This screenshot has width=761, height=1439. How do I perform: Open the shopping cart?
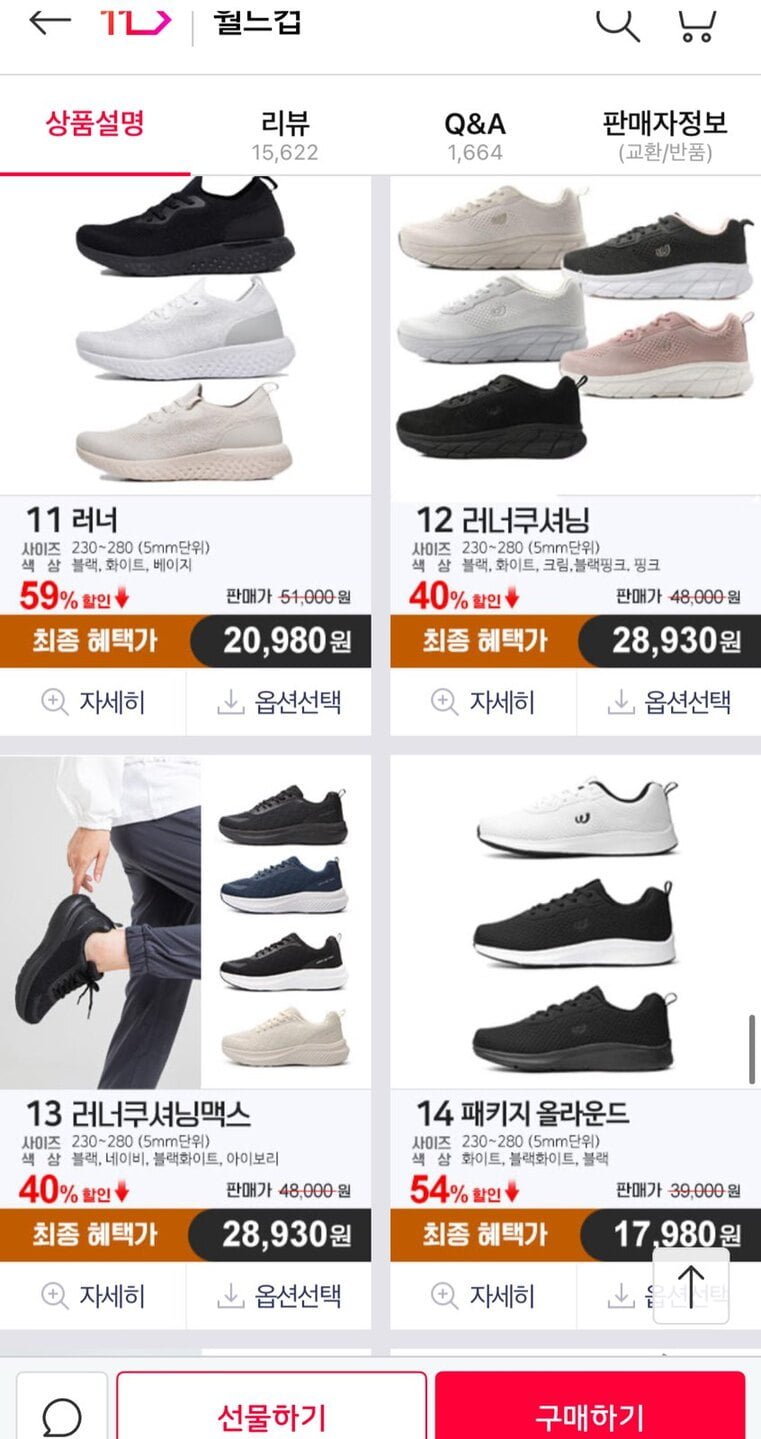coord(697,22)
